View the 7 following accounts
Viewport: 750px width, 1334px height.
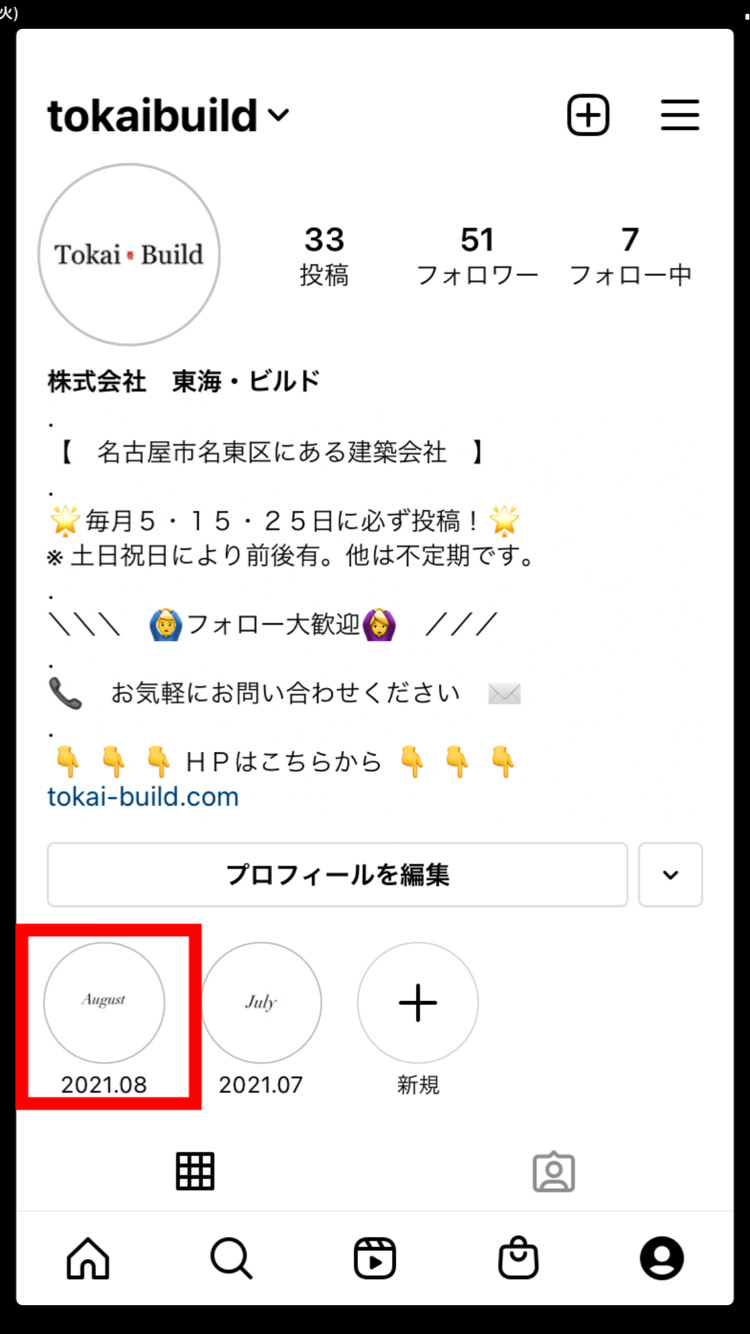[630, 256]
